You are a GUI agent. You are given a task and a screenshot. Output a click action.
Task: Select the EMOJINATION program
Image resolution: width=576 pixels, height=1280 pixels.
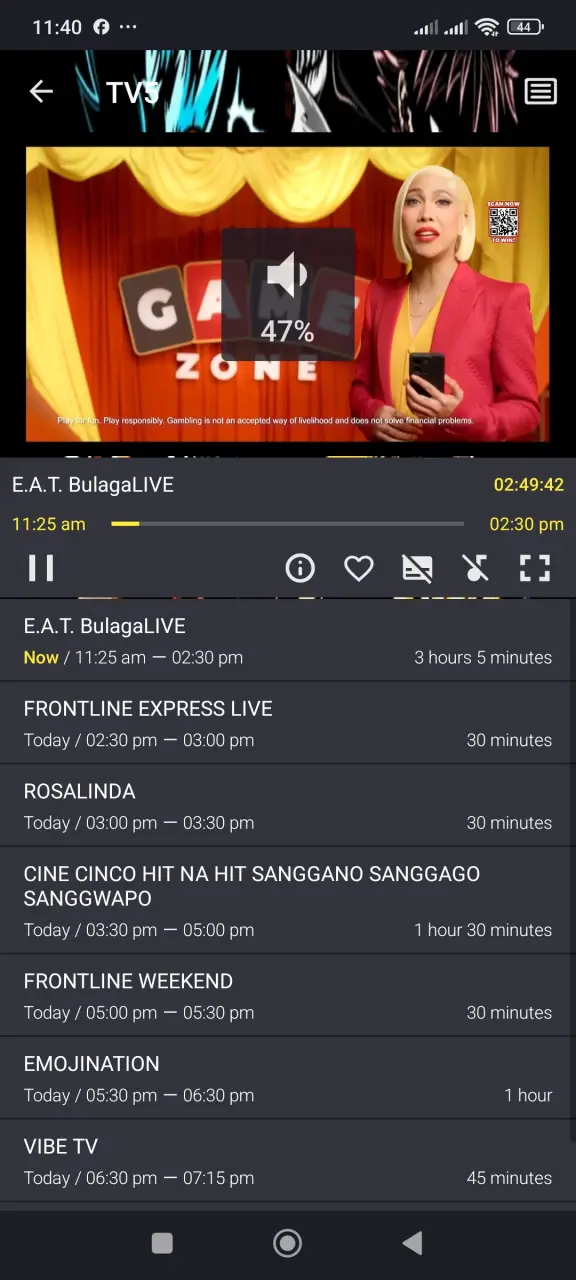[288, 1079]
